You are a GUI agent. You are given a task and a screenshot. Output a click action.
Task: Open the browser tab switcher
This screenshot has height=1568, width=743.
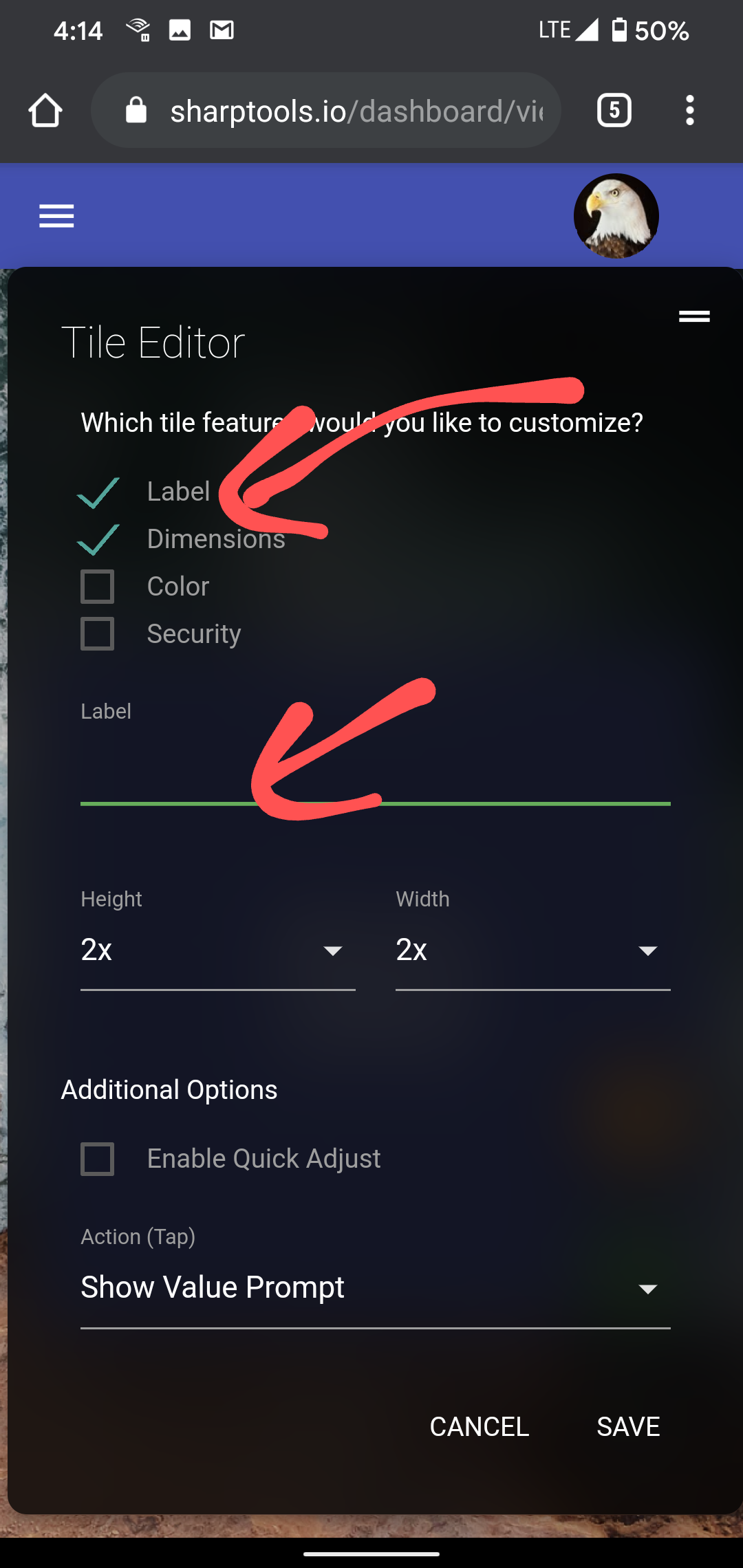tap(614, 111)
